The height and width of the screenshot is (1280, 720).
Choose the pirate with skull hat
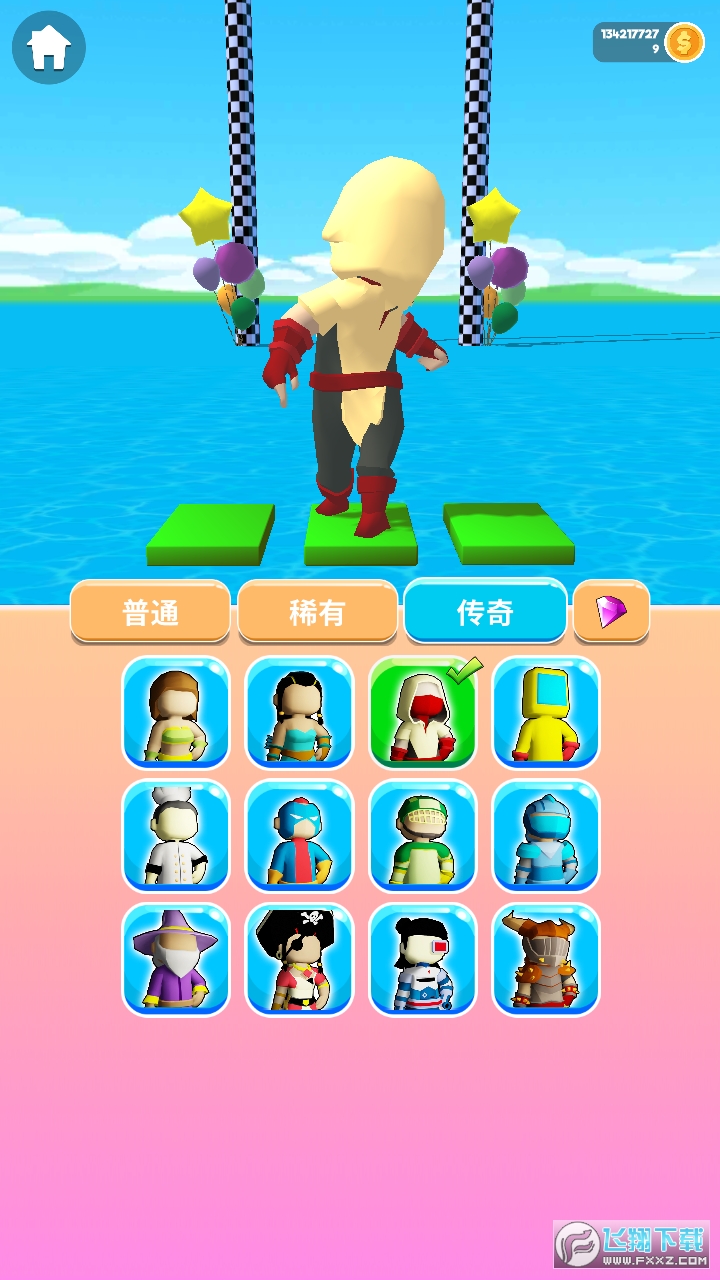299,959
